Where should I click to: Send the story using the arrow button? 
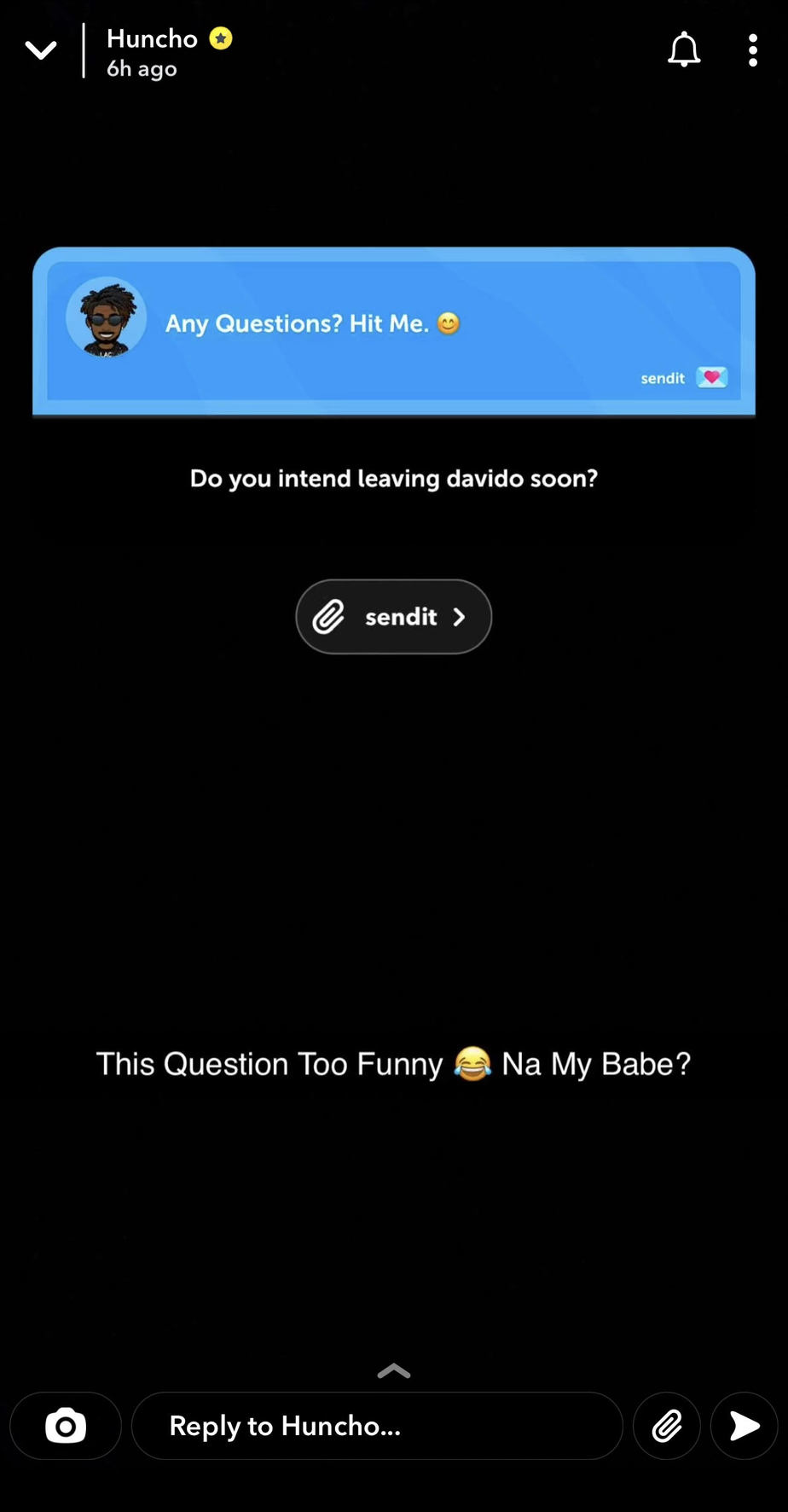point(745,1426)
